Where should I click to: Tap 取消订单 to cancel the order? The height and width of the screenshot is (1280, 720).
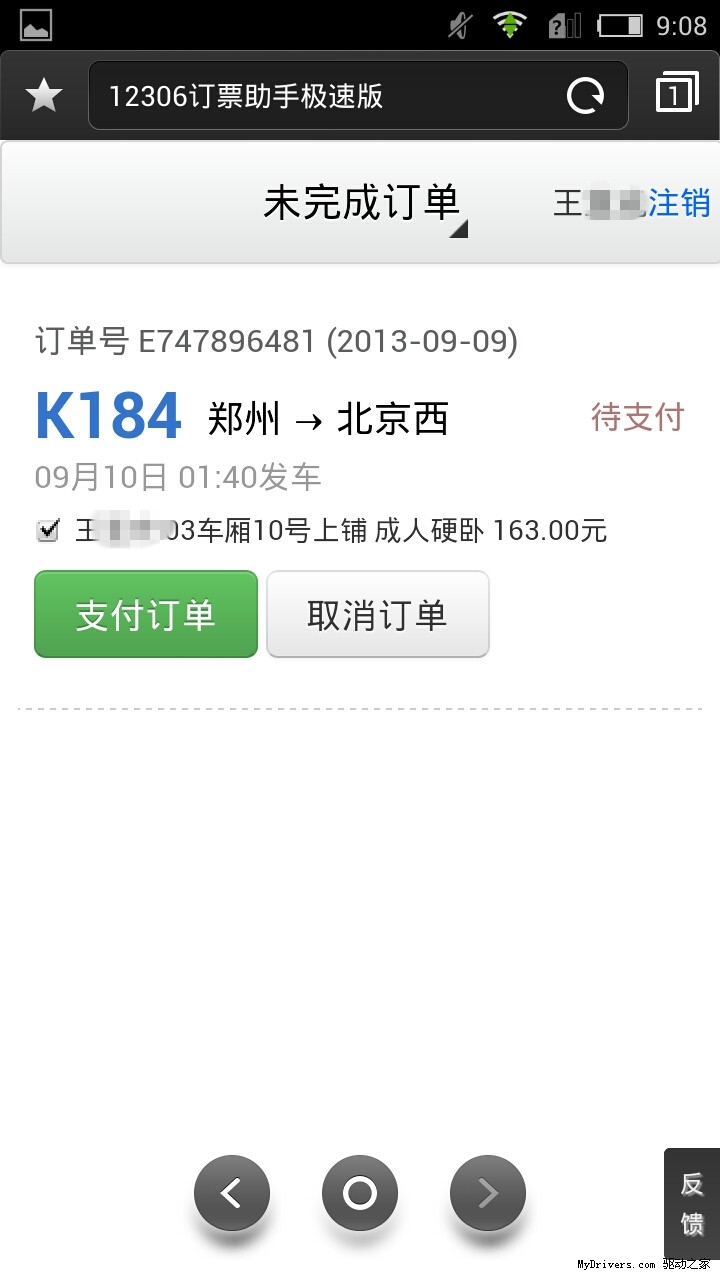377,614
